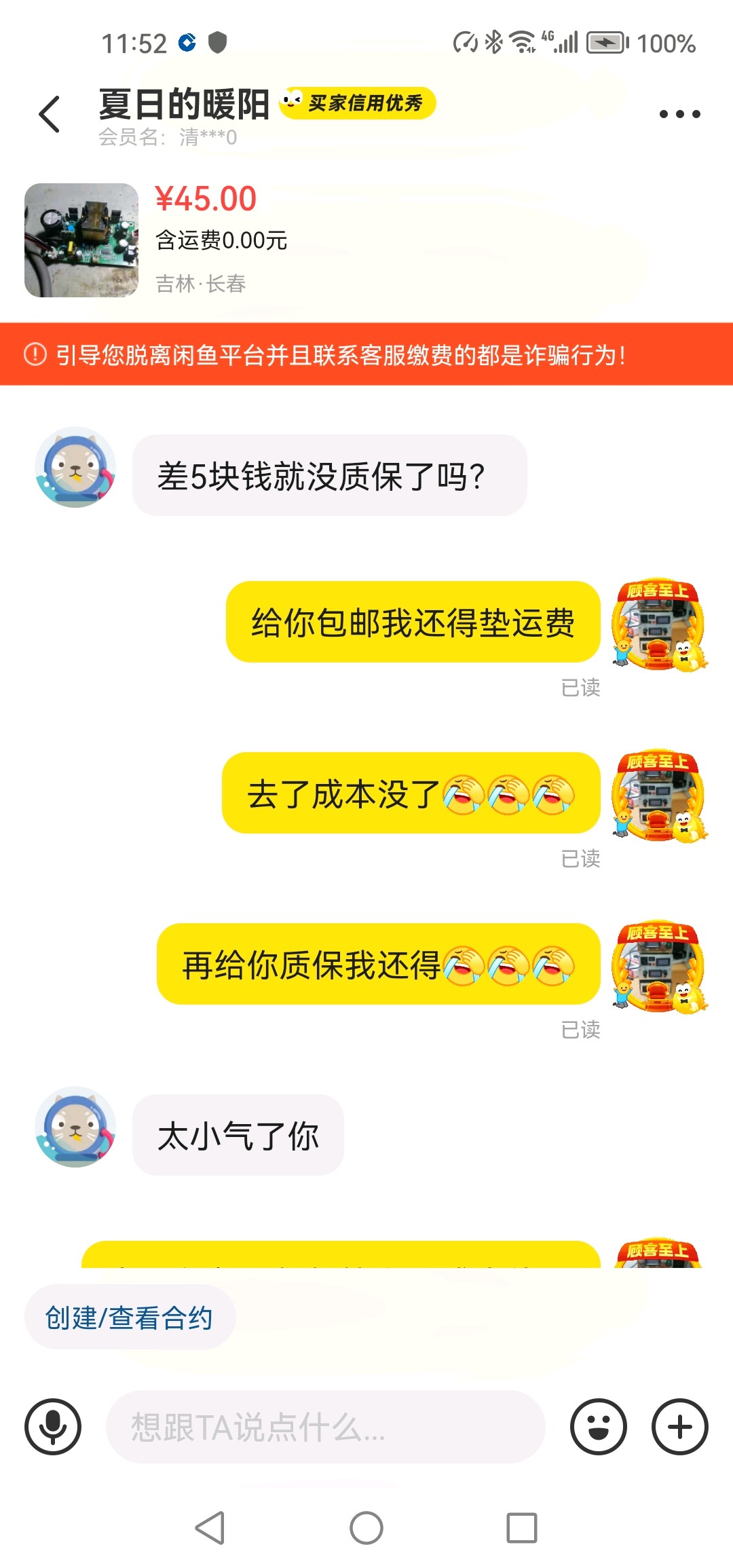
Task: Tap the system home button
Action: [366, 1528]
